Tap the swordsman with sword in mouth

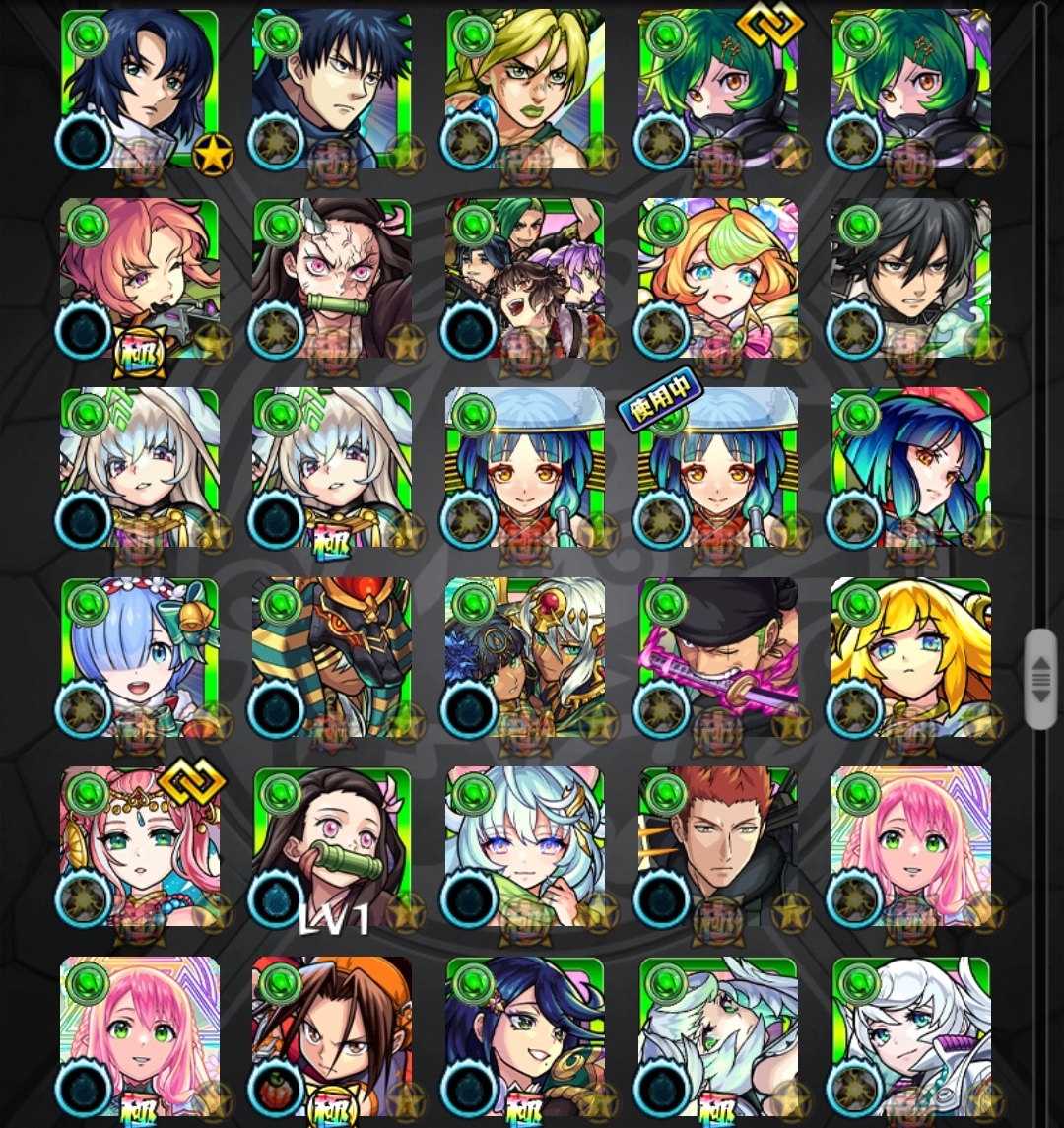(x=718, y=657)
